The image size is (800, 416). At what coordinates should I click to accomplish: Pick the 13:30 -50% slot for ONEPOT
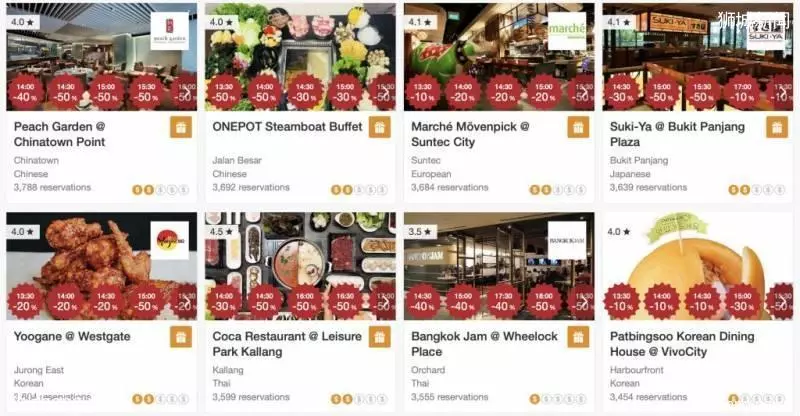[224, 92]
